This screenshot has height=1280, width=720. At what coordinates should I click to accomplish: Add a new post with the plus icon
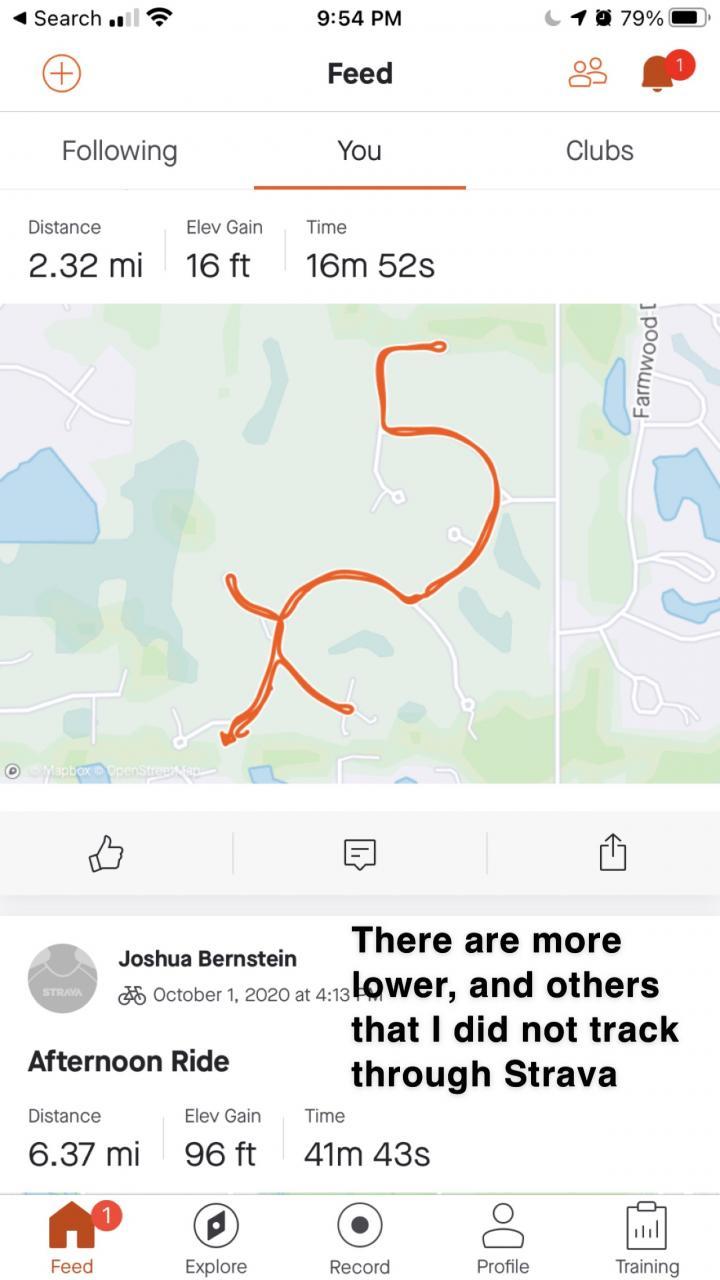coord(62,73)
